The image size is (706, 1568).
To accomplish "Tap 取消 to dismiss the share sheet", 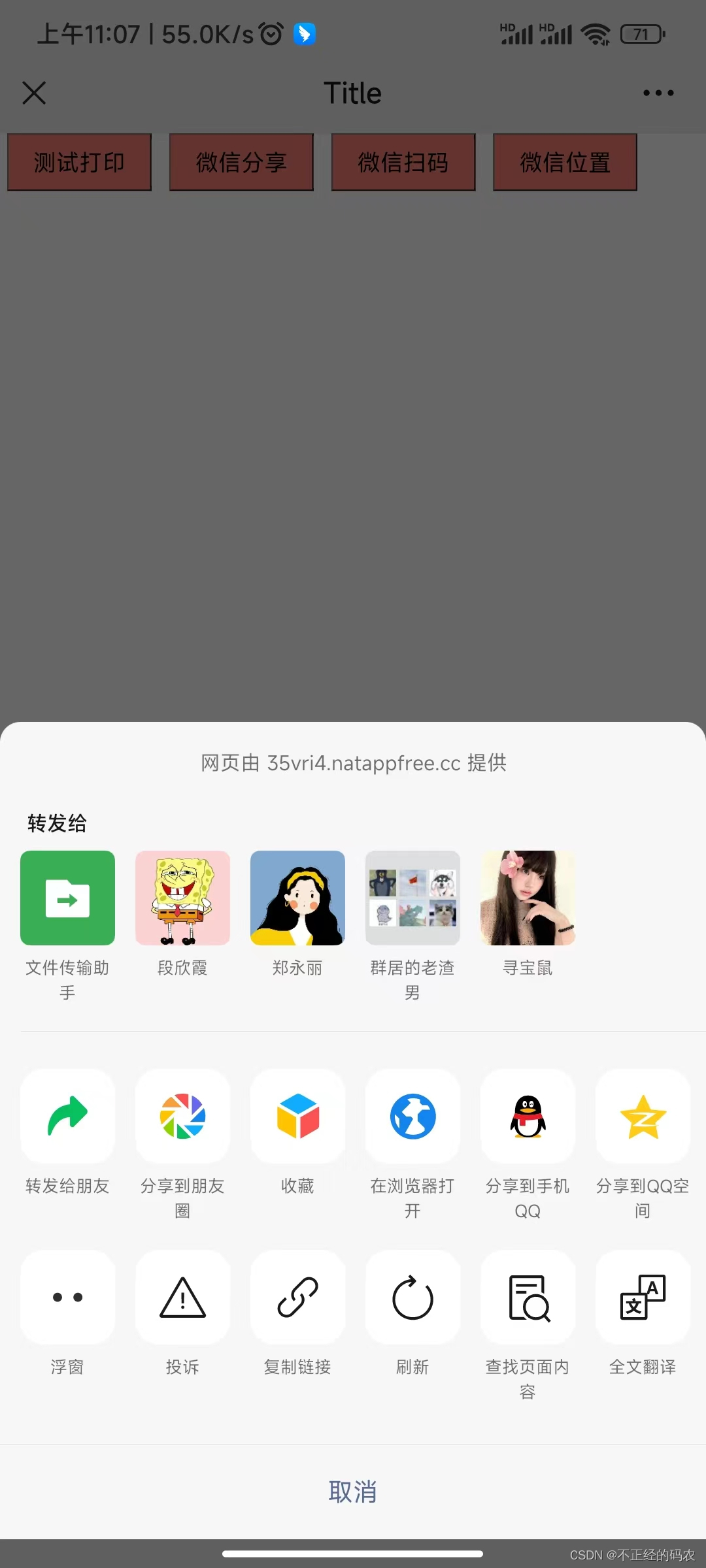I will coord(353,1492).
